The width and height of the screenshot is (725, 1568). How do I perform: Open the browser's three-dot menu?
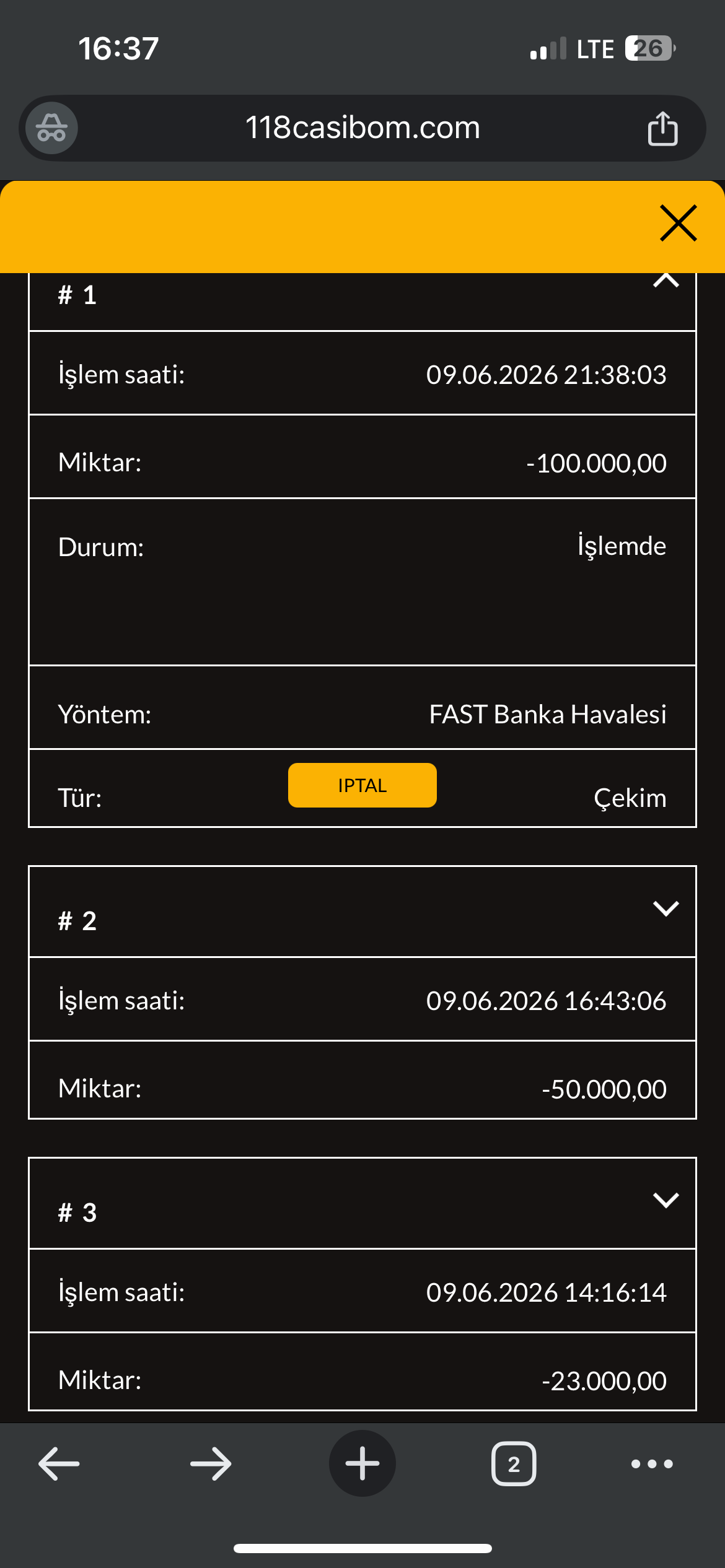tap(652, 1464)
